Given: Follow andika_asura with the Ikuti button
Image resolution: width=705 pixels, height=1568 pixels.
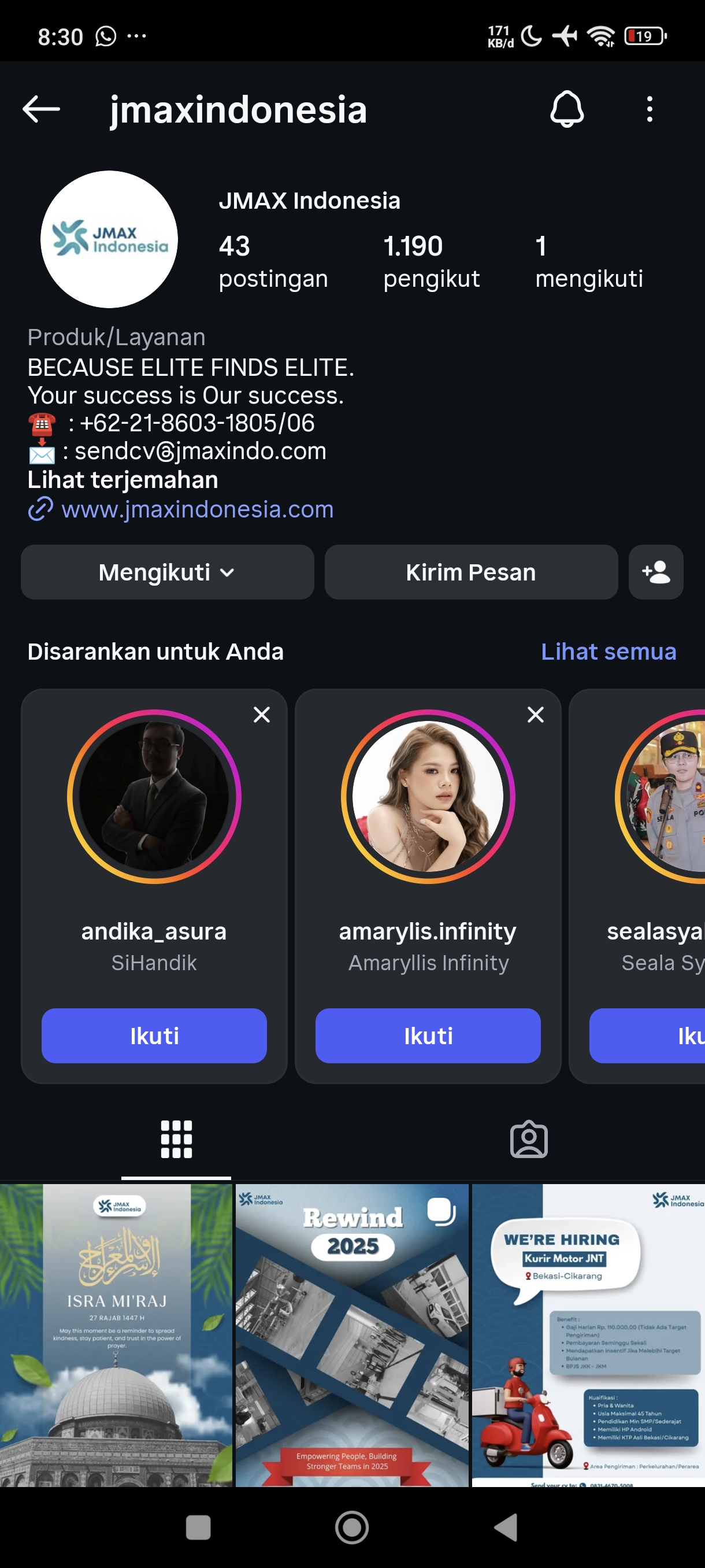Looking at the screenshot, I should (154, 1036).
